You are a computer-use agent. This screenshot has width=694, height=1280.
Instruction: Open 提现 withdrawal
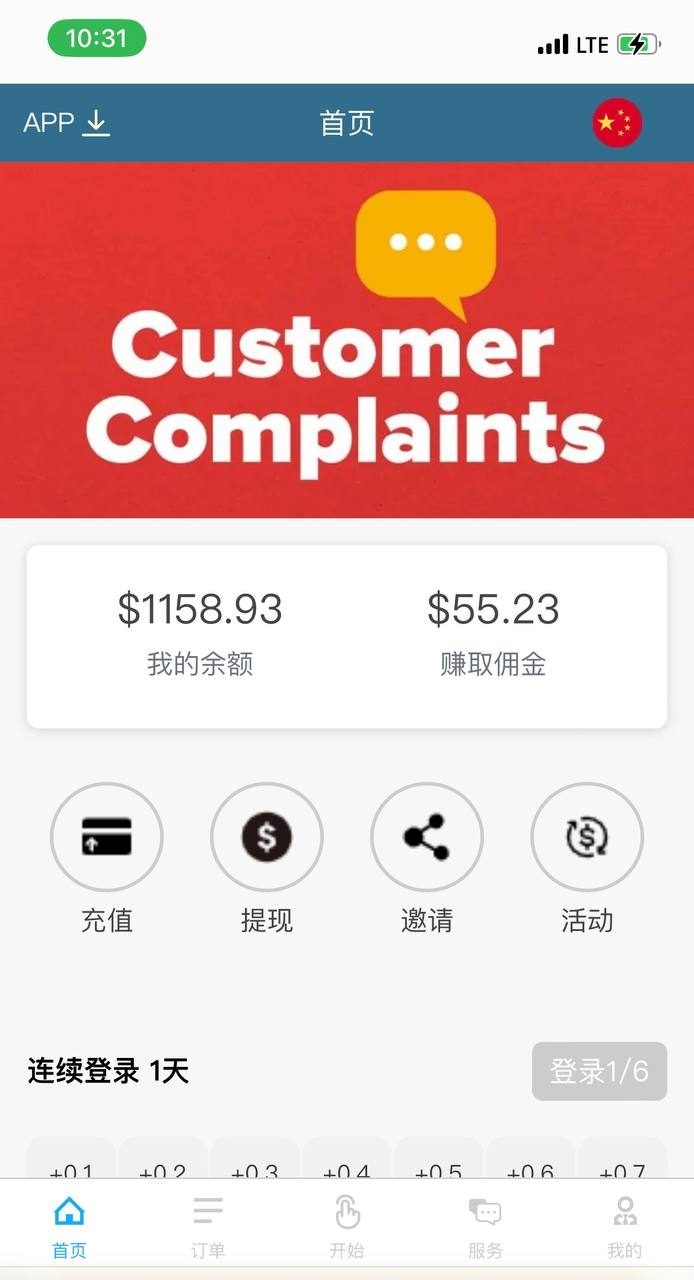[x=267, y=838]
